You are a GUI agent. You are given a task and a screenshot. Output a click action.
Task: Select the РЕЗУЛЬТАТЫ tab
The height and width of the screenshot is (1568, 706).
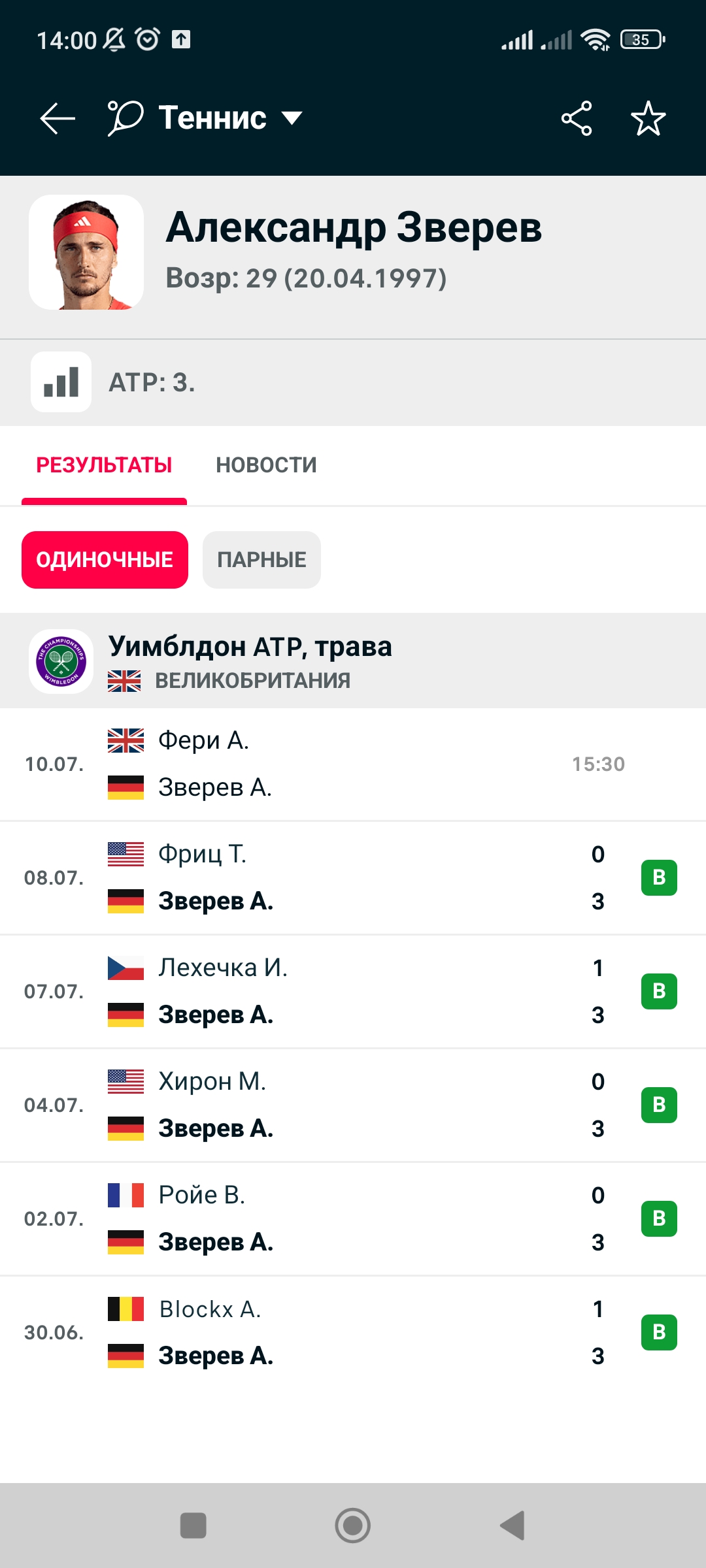click(x=104, y=465)
